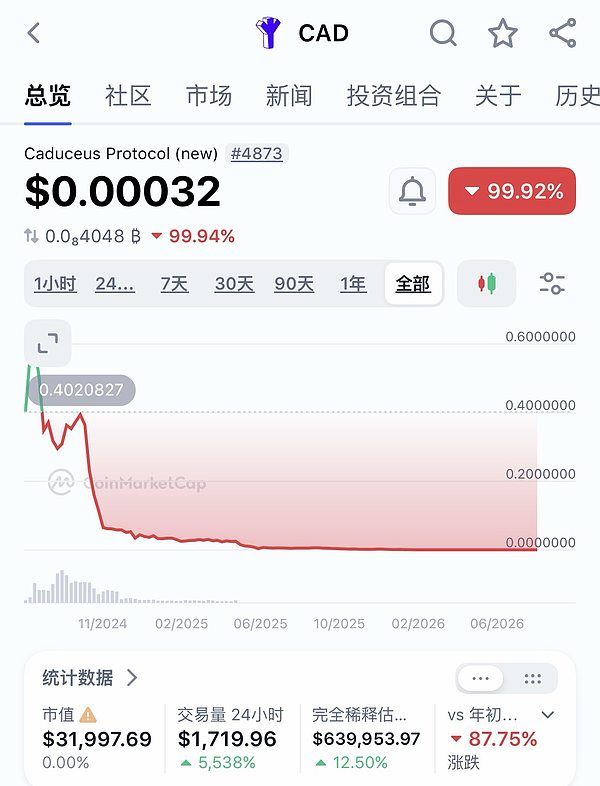Switch to the 社区 tab
Image resolution: width=600 pixels, height=786 pixels.
click(128, 95)
